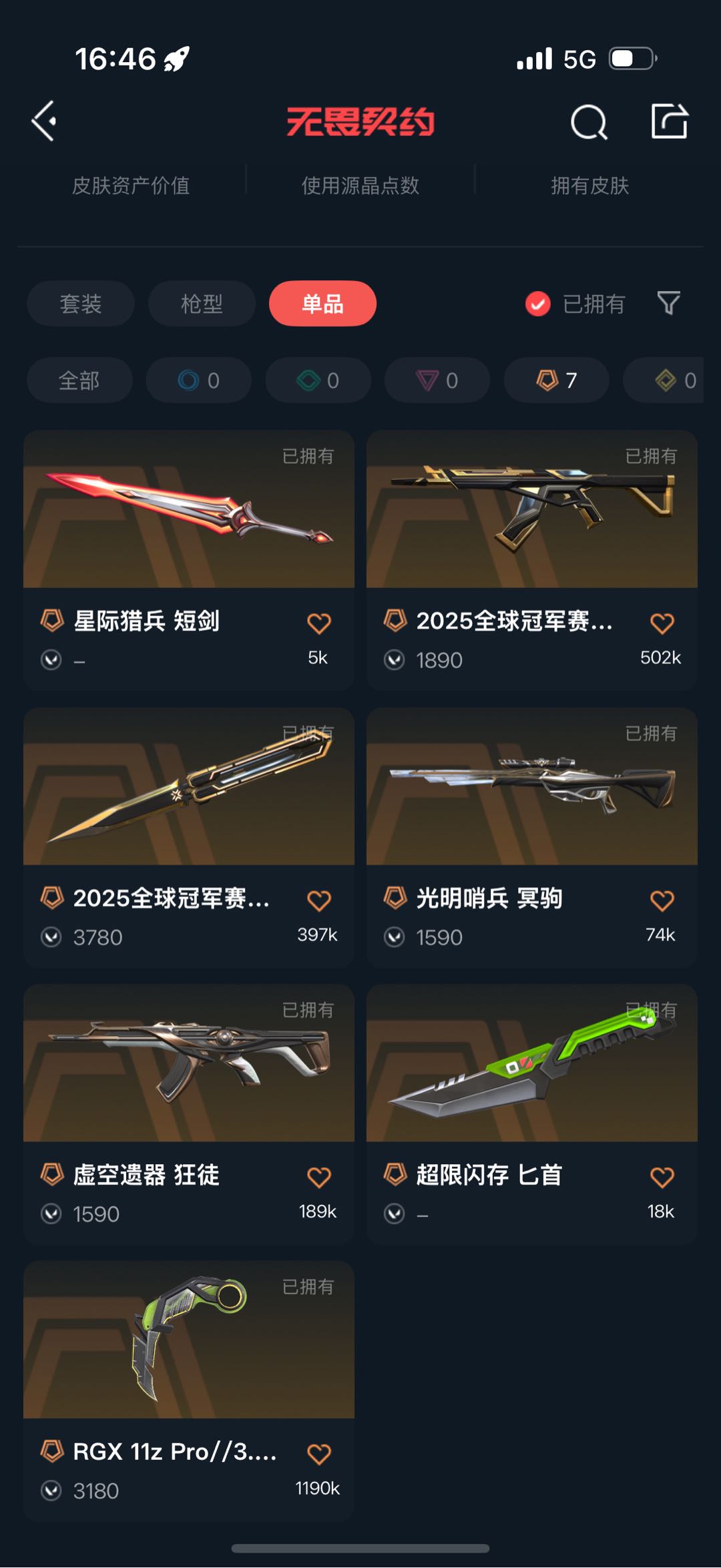This screenshot has width=721, height=1568.
Task: Select the 全部 rarity chip
Action: [x=79, y=380]
